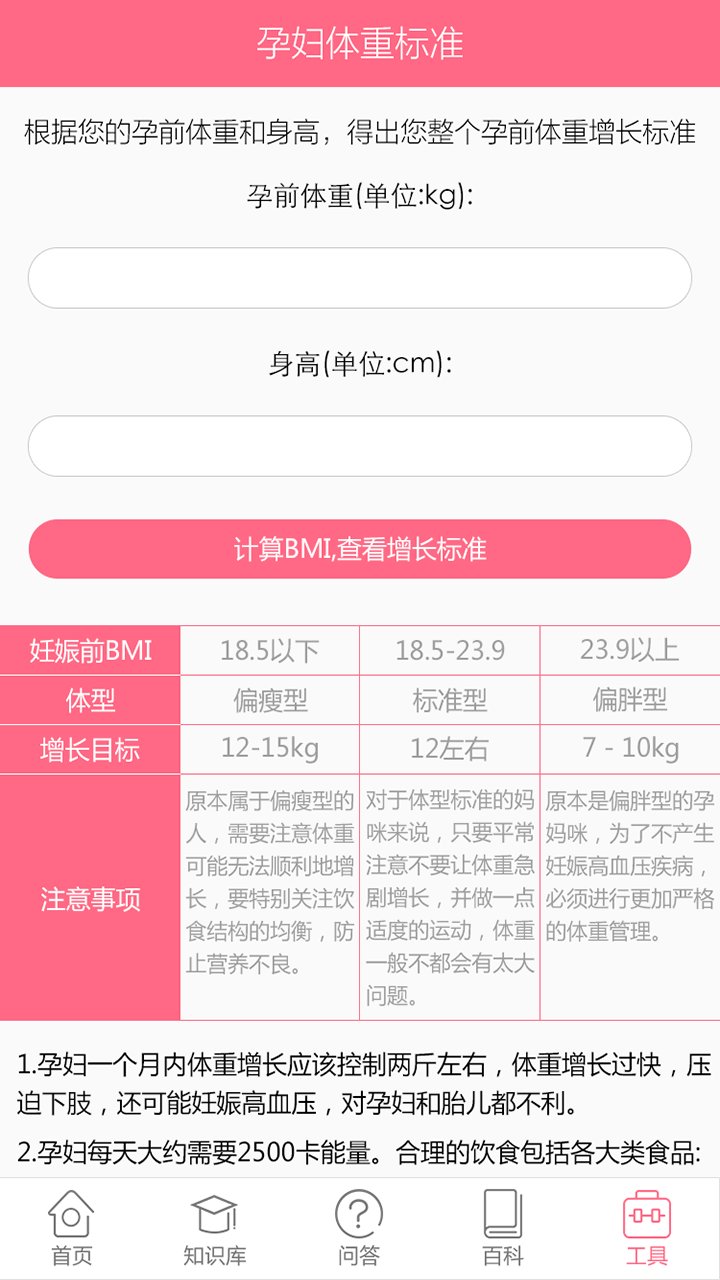Switch to the 百科 tab
Viewport: 720px width, 1280px height.
503,1228
